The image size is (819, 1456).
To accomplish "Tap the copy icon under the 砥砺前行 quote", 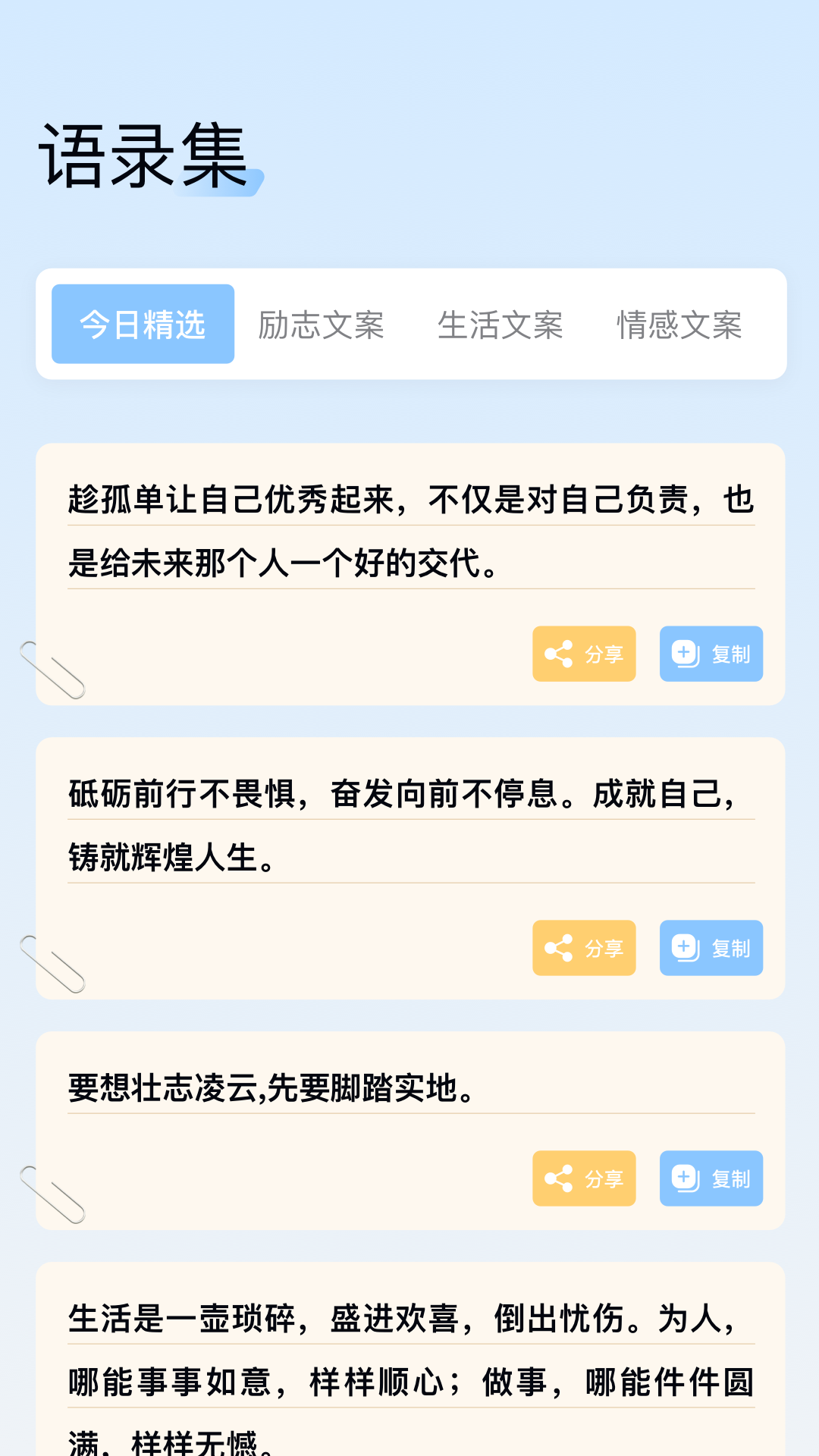I will [x=685, y=948].
